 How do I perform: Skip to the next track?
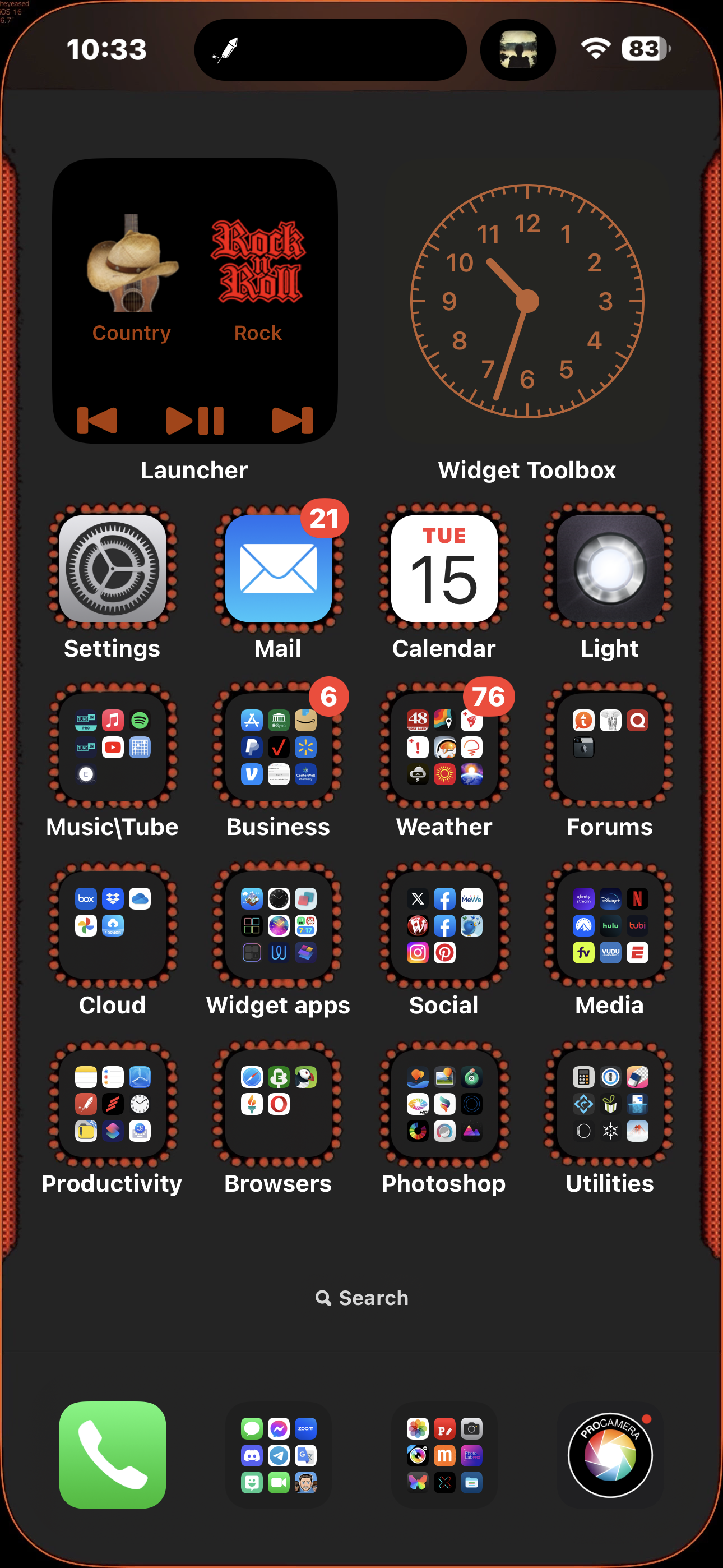292,420
